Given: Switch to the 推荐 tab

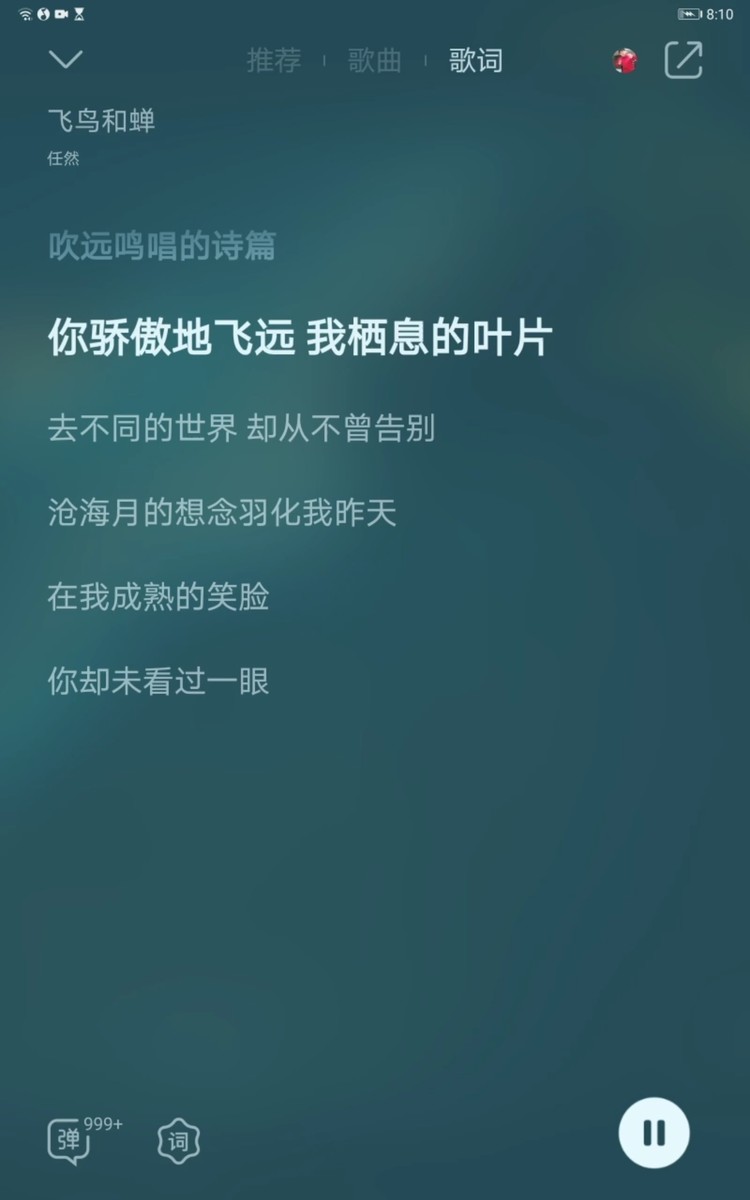Looking at the screenshot, I should [274, 60].
